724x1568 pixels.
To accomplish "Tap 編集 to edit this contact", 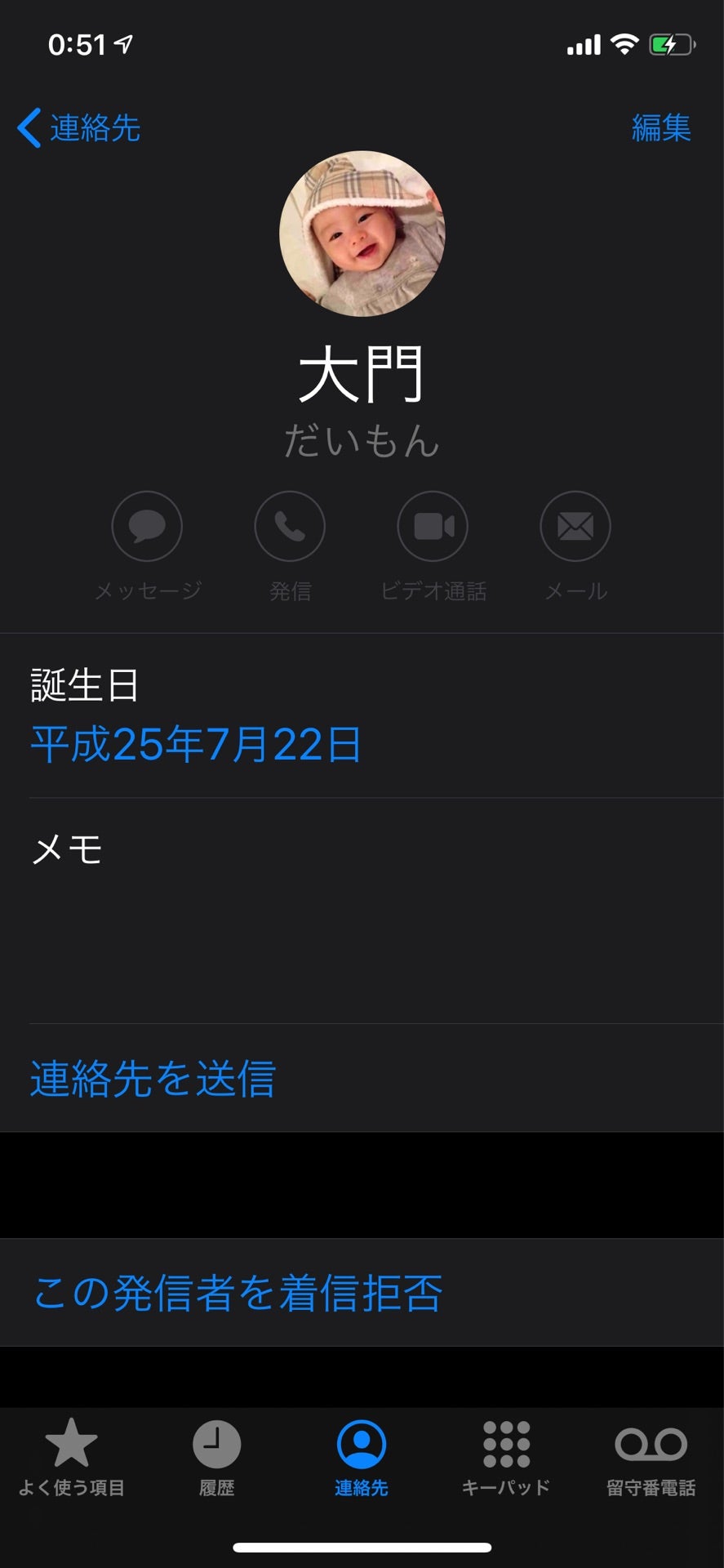I will tap(660, 128).
